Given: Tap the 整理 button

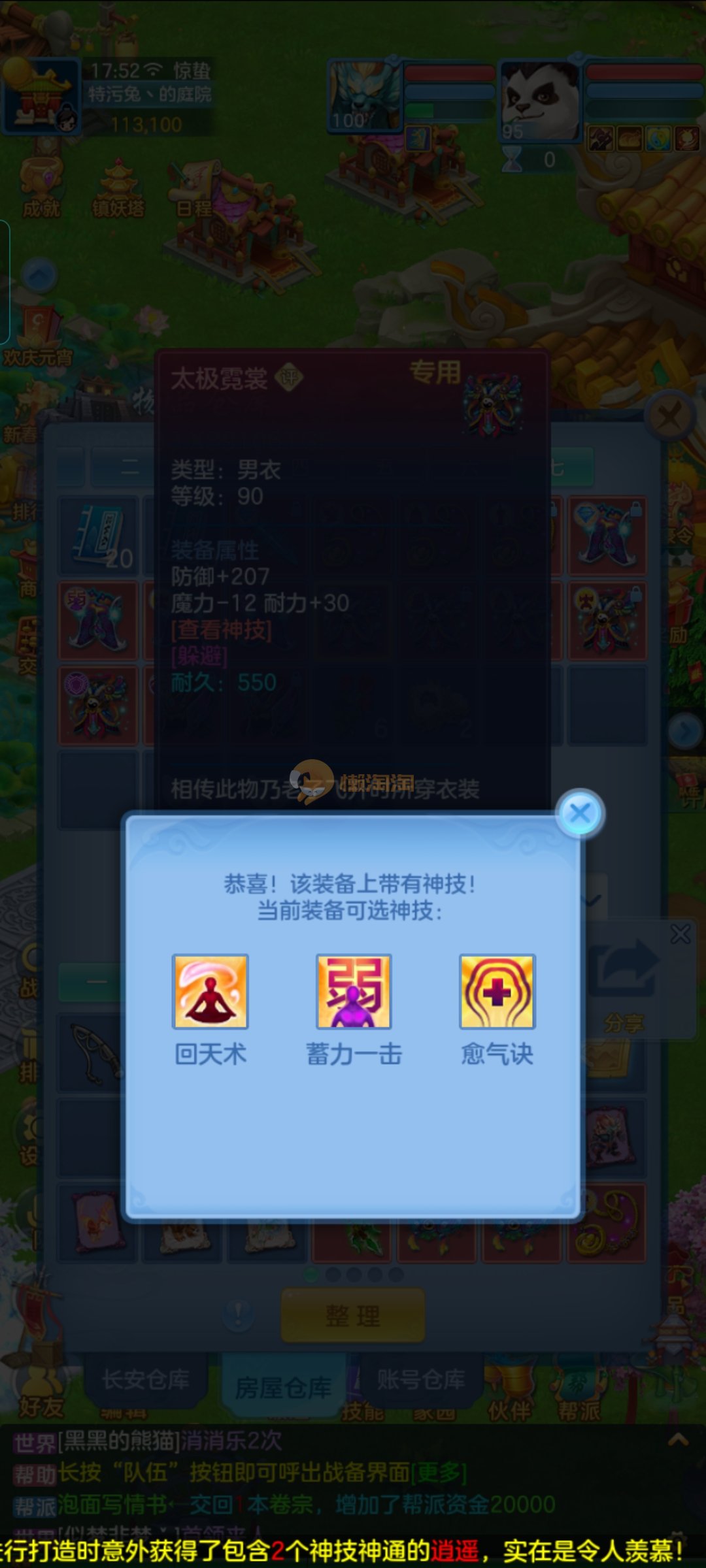Looking at the screenshot, I should tap(353, 1315).
